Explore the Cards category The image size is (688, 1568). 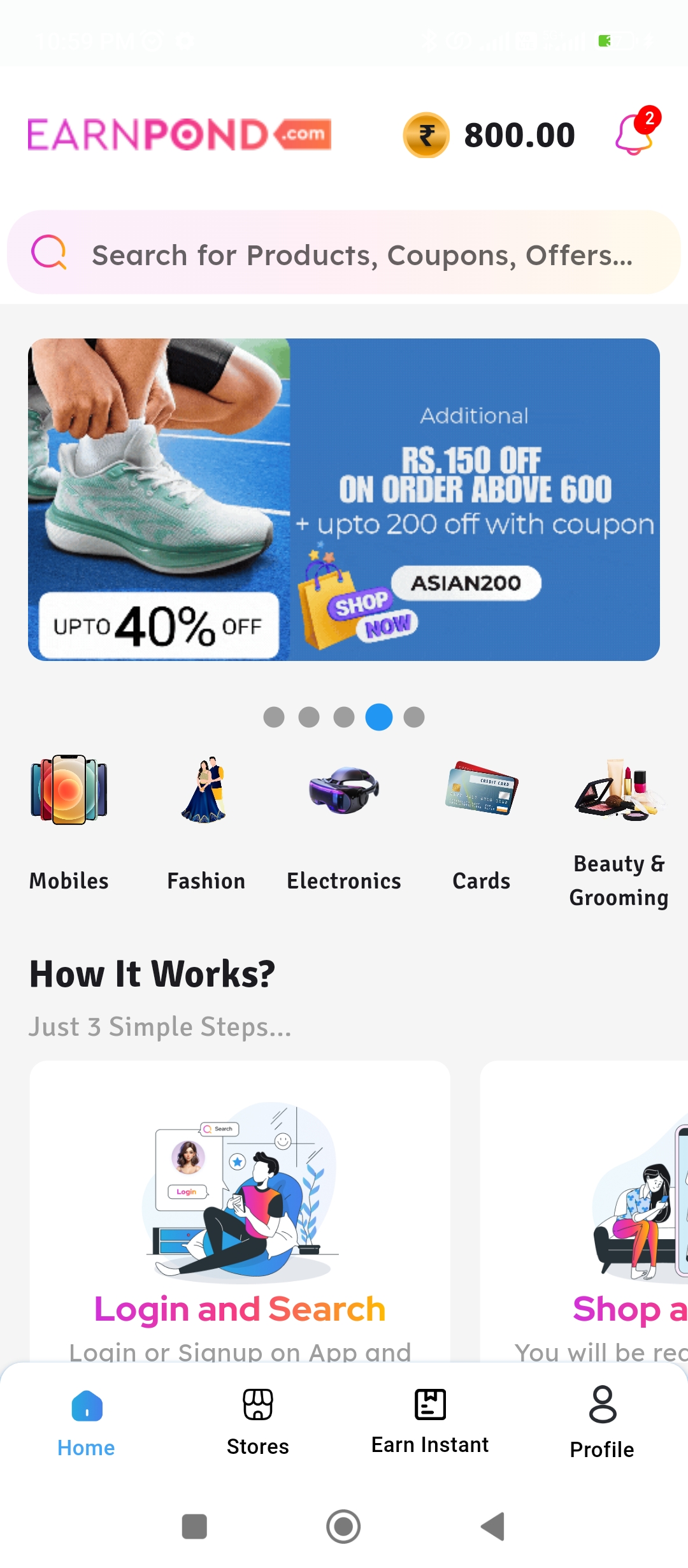(x=482, y=822)
